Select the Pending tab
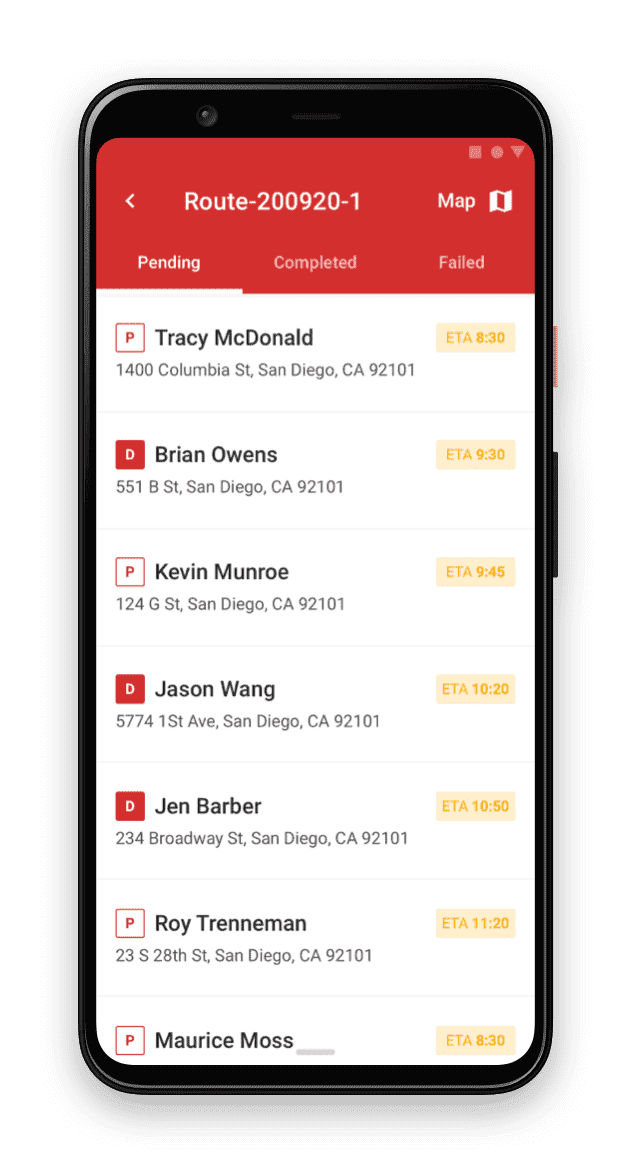Image resolution: width=636 pixels, height=1173 pixels. pos(169,263)
